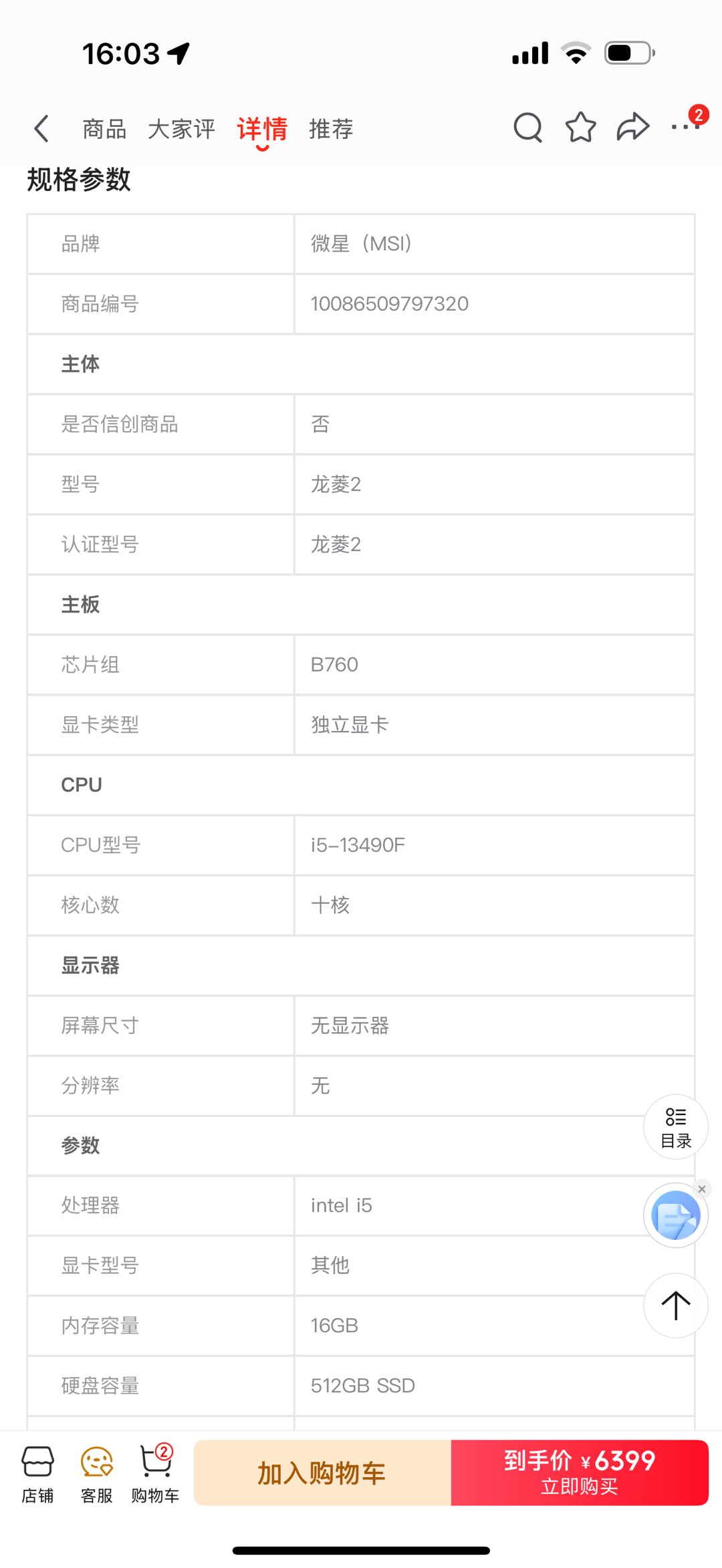The image size is (722, 1568).
Task: Open the search icon
Action: 528,128
